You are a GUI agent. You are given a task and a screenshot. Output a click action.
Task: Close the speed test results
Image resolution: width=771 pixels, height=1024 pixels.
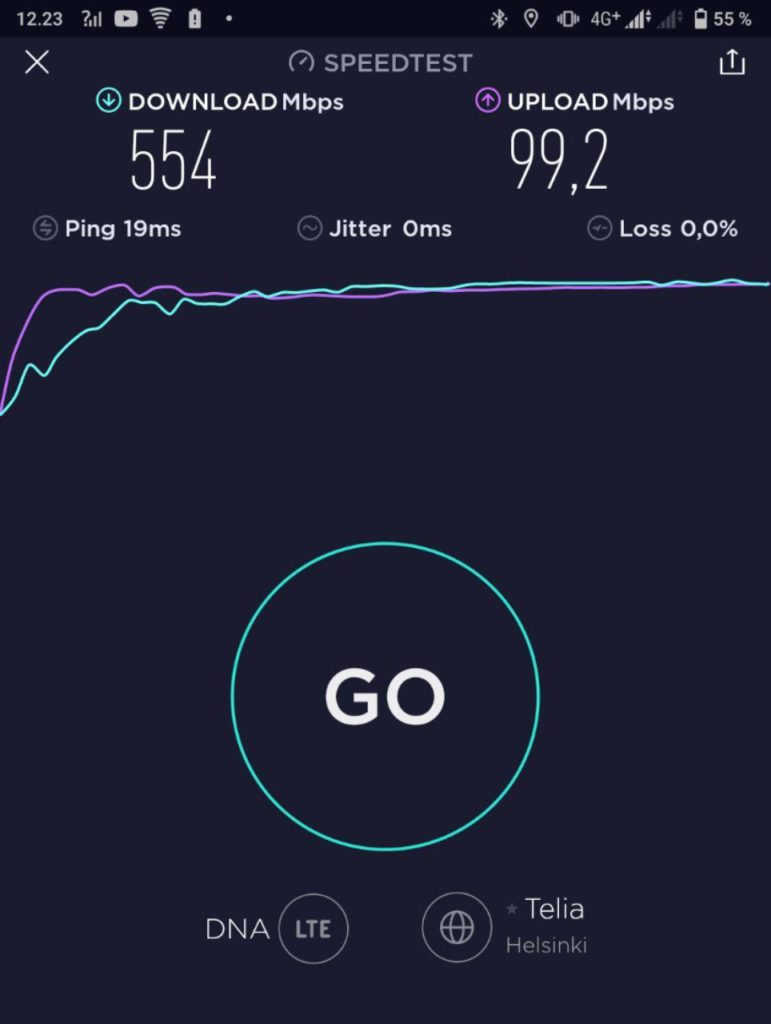pos(37,63)
